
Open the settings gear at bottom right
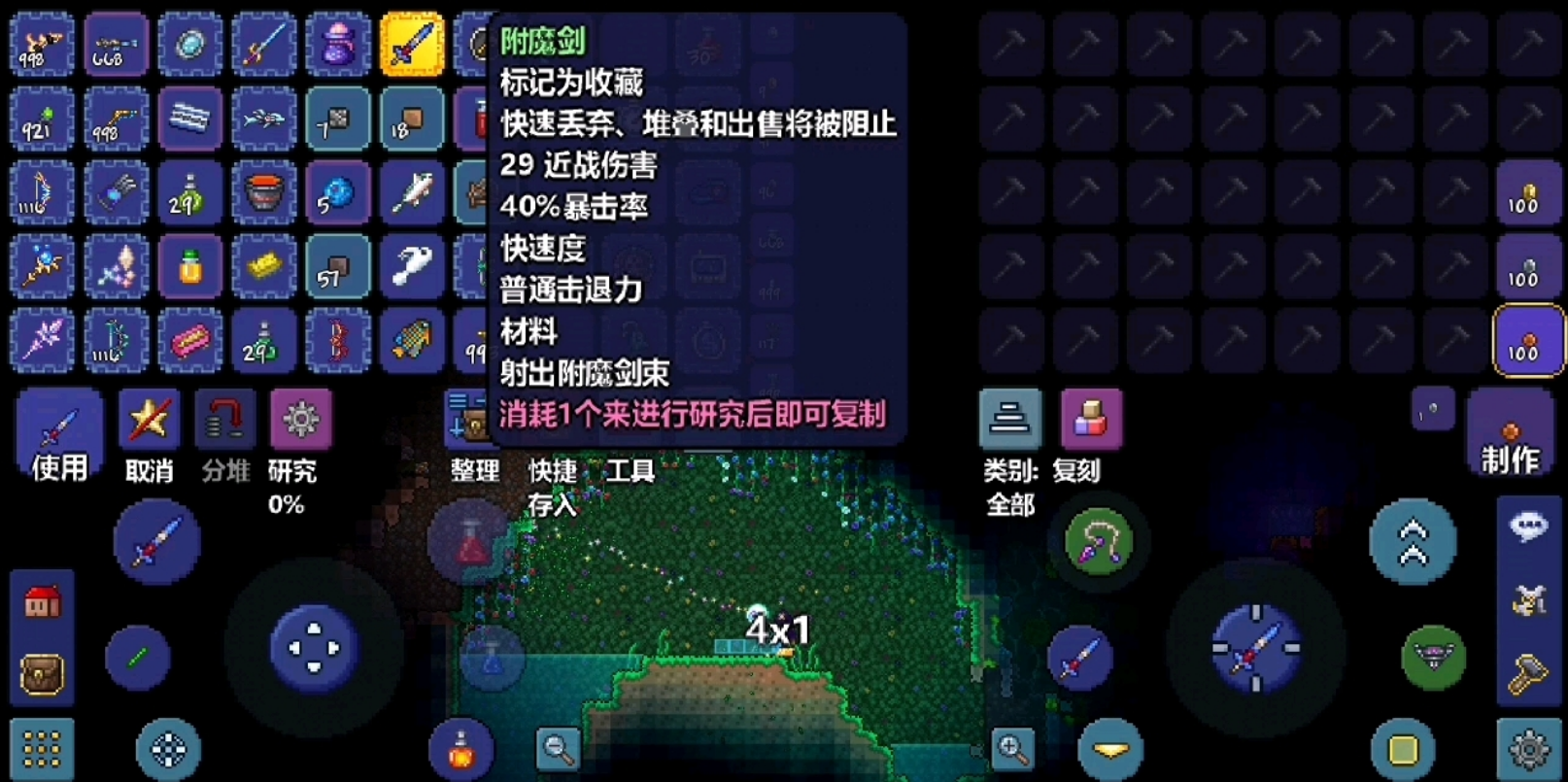click(x=1528, y=749)
